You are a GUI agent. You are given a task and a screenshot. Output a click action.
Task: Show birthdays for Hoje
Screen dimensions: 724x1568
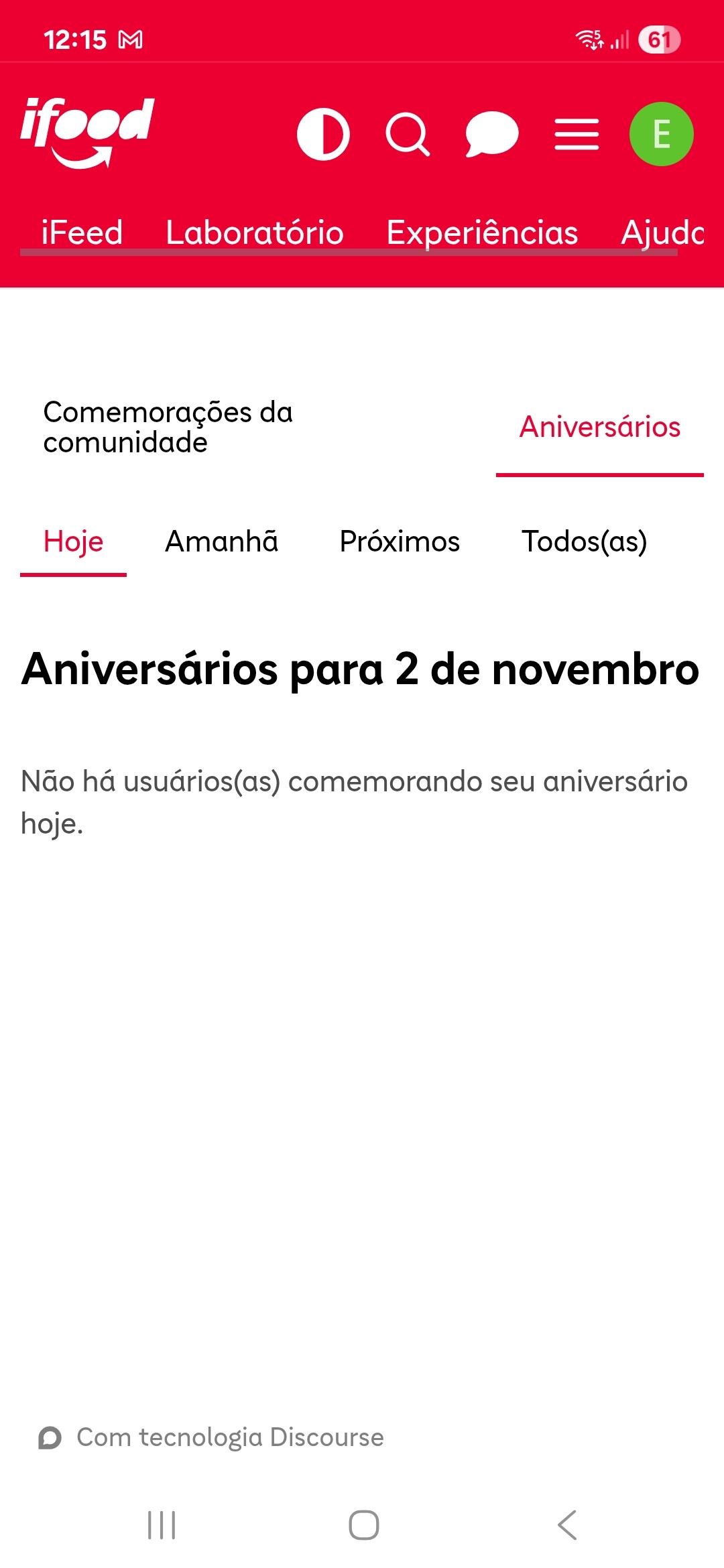point(73,541)
